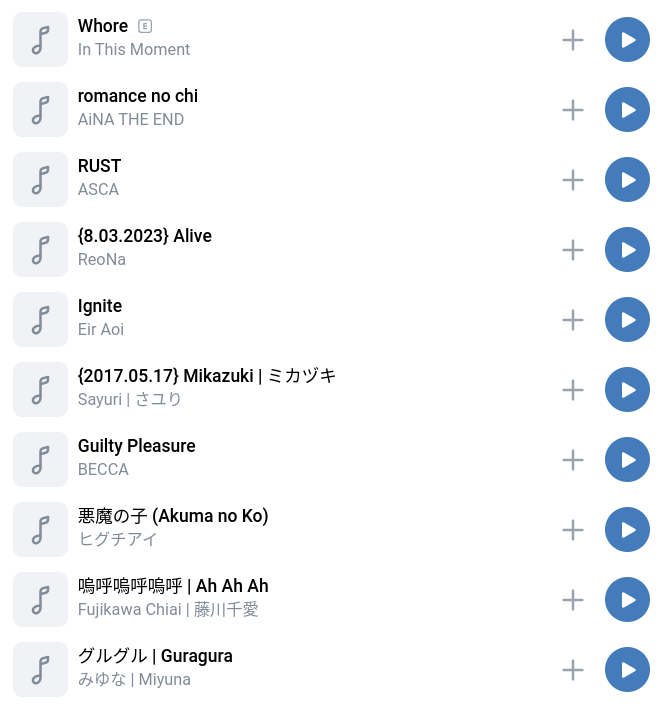Add RUST by ASCA to your music
The width and height of the screenshot is (659, 707).
pyautogui.click(x=573, y=180)
